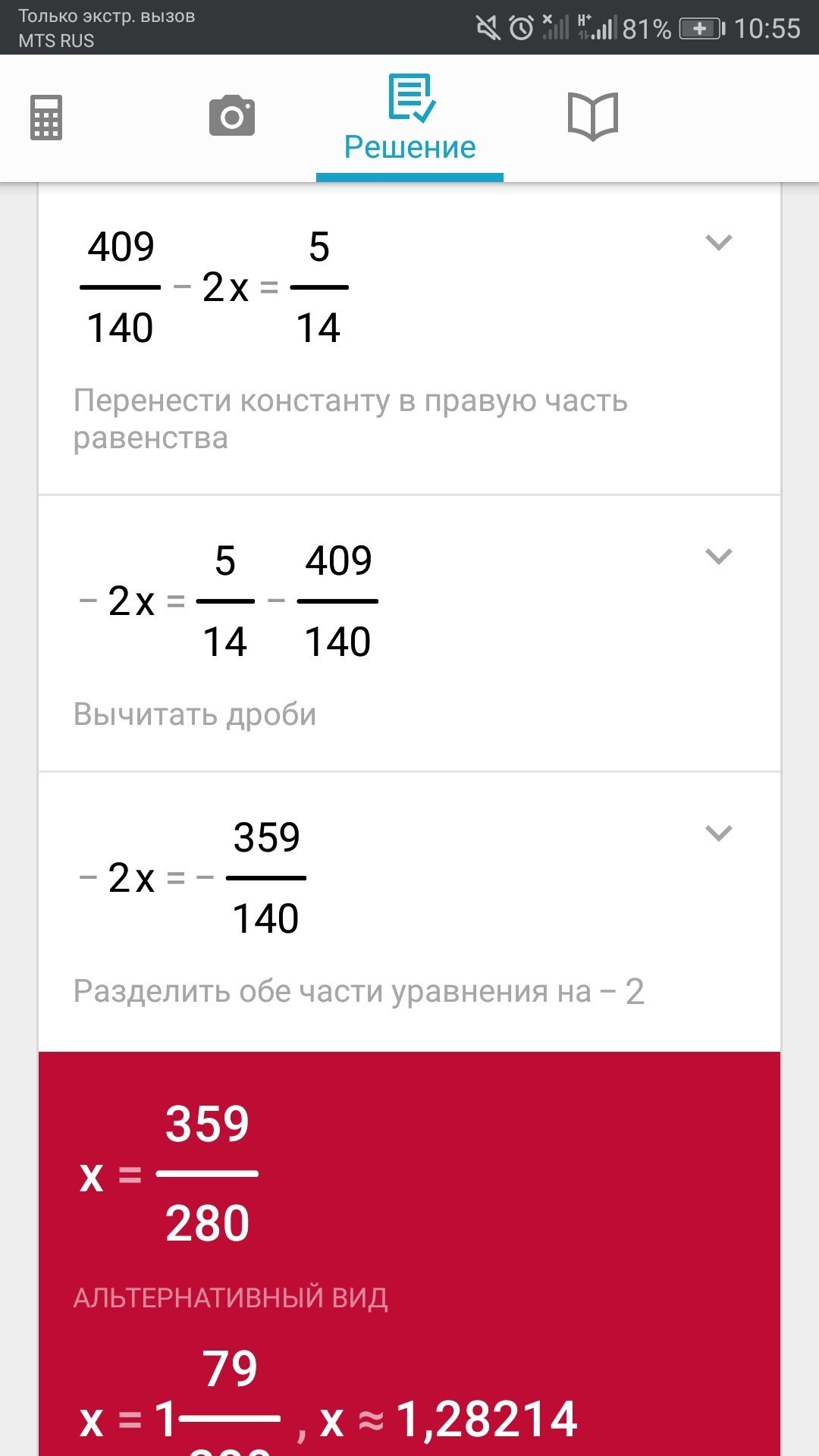Viewport: 819px width, 1456px height.
Task: Expand the 'Разделить обе части' step
Action: pyautogui.click(x=718, y=833)
